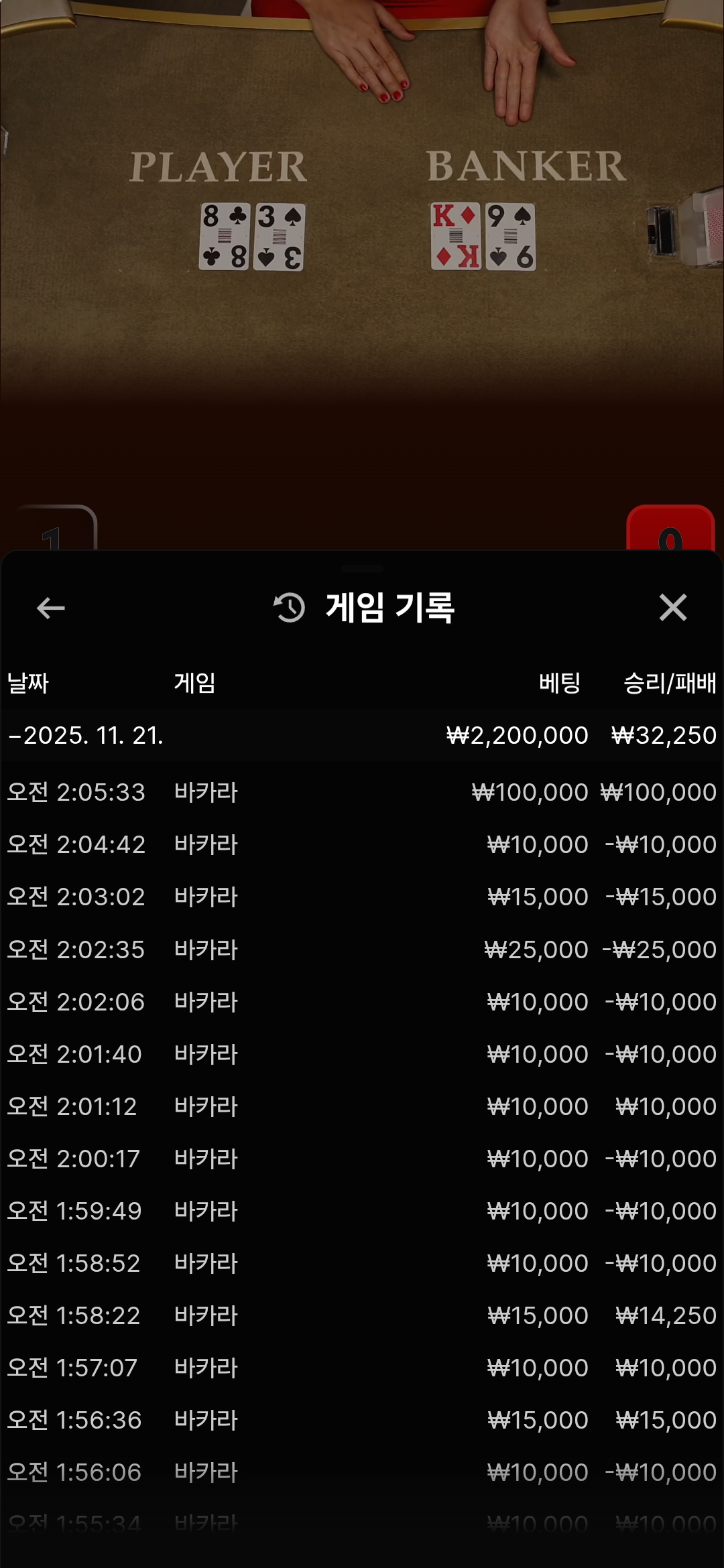View the 오전 1:56:36 ₩15,000 round
Image resolution: width=724 pixels, height=1568 pixels.
362,1420
